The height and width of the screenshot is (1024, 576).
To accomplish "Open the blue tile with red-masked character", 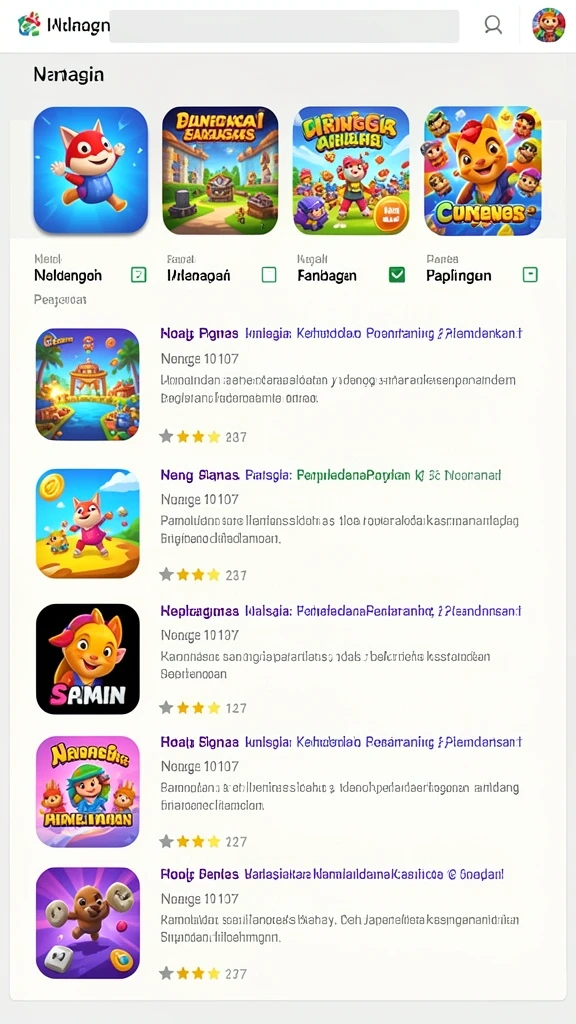I will point(91,170).
